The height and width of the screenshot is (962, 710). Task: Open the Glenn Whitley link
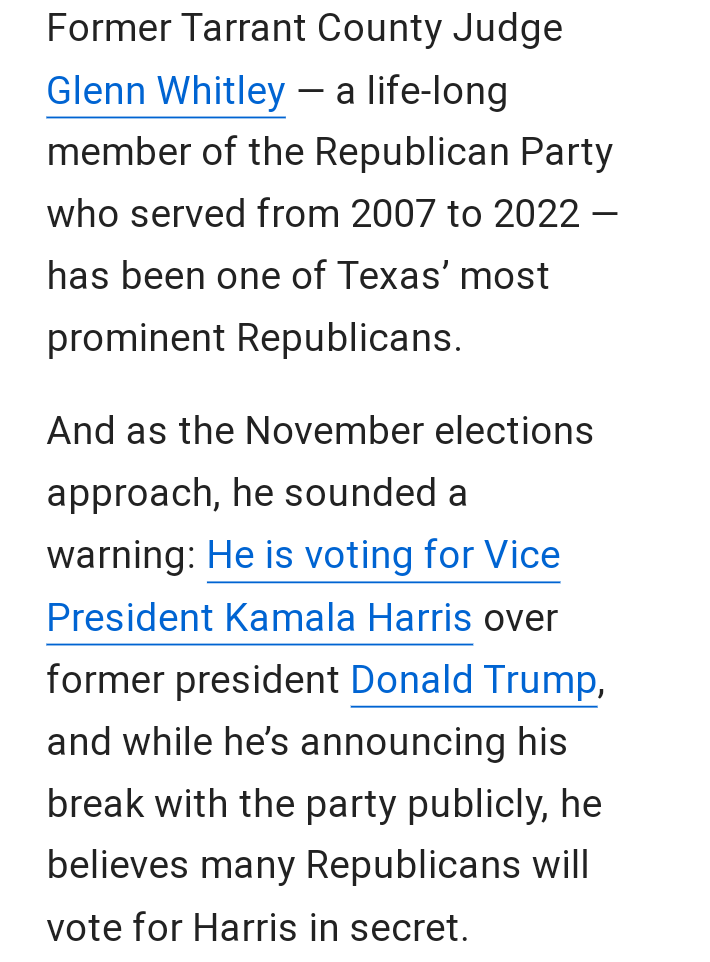166,92
